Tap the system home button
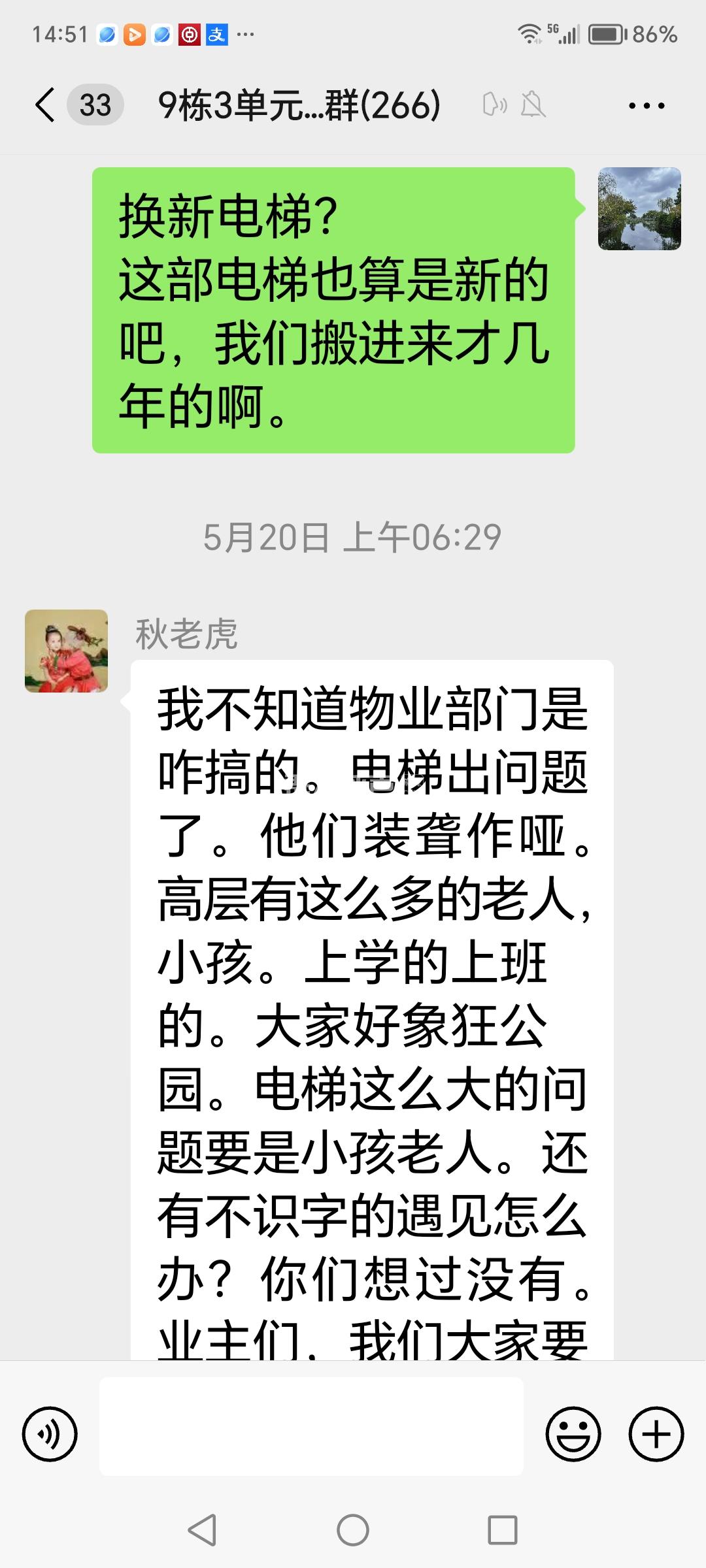The height and width of the screenshot is (1568, 706). pyautogui.click(x=353, y=1530)
